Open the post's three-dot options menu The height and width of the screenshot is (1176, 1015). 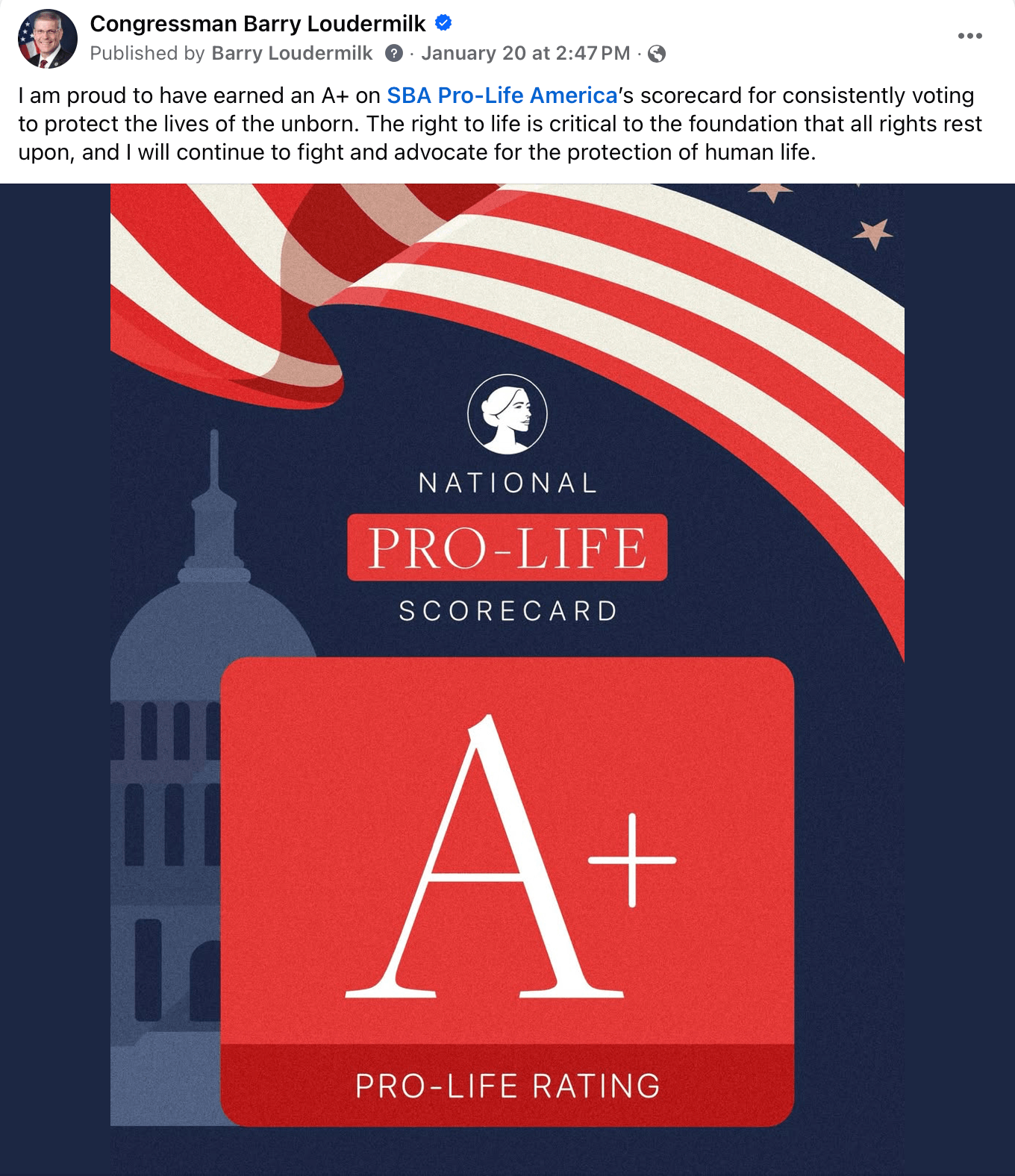[x=969, y=36]
